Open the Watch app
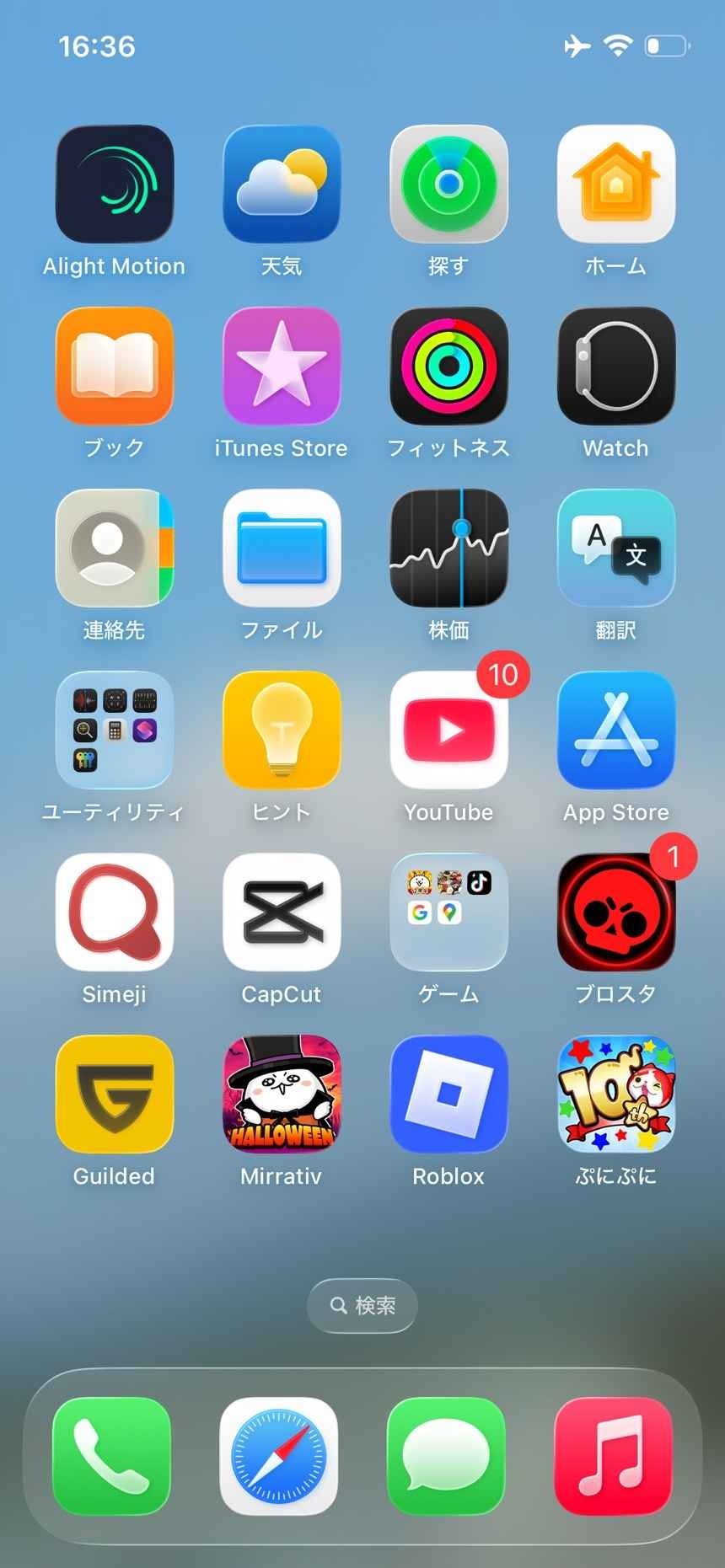The image size is (725, 1568). tap(615, 366)
